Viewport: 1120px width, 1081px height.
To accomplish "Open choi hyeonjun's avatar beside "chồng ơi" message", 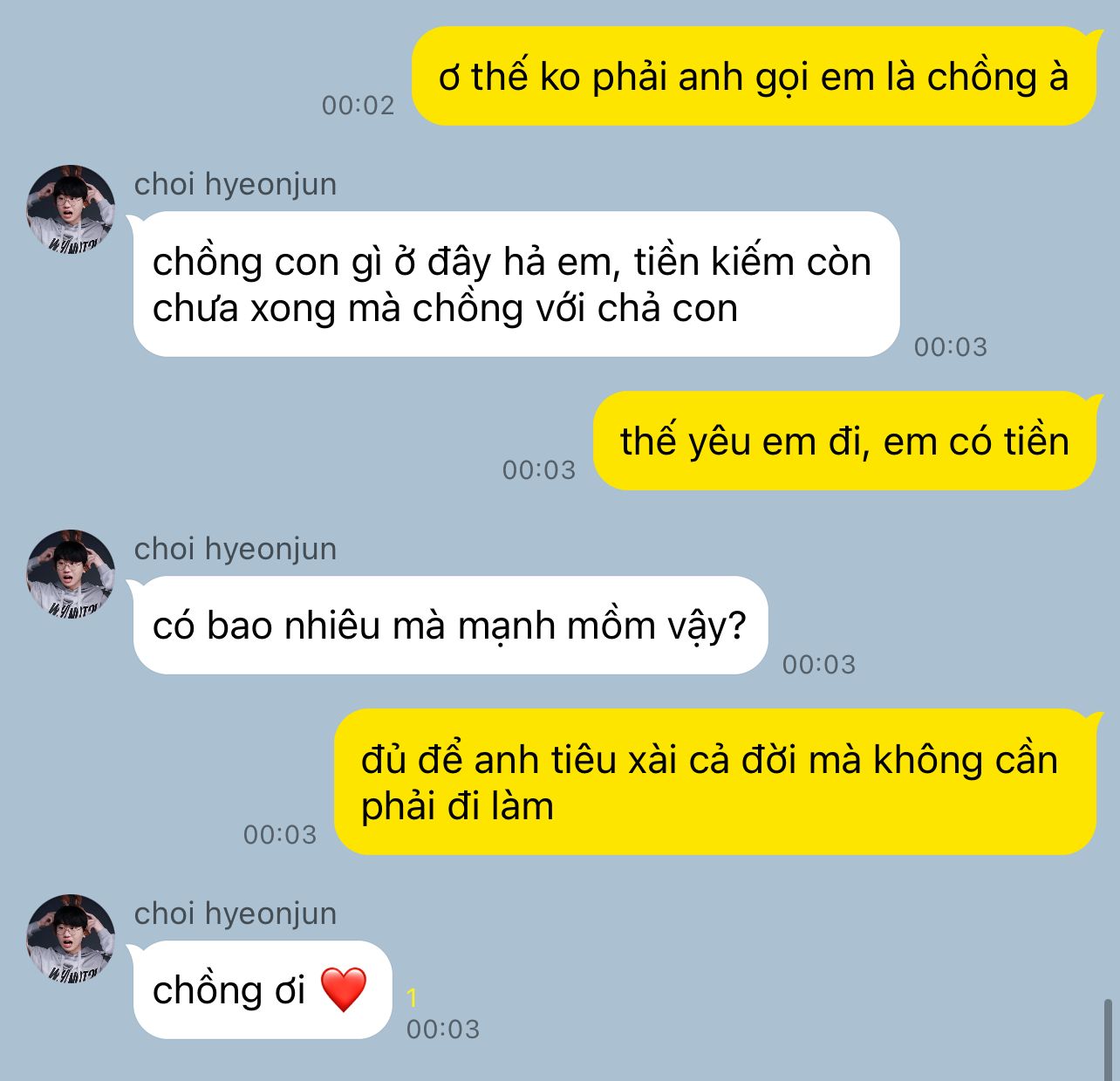I will [71, 938].
